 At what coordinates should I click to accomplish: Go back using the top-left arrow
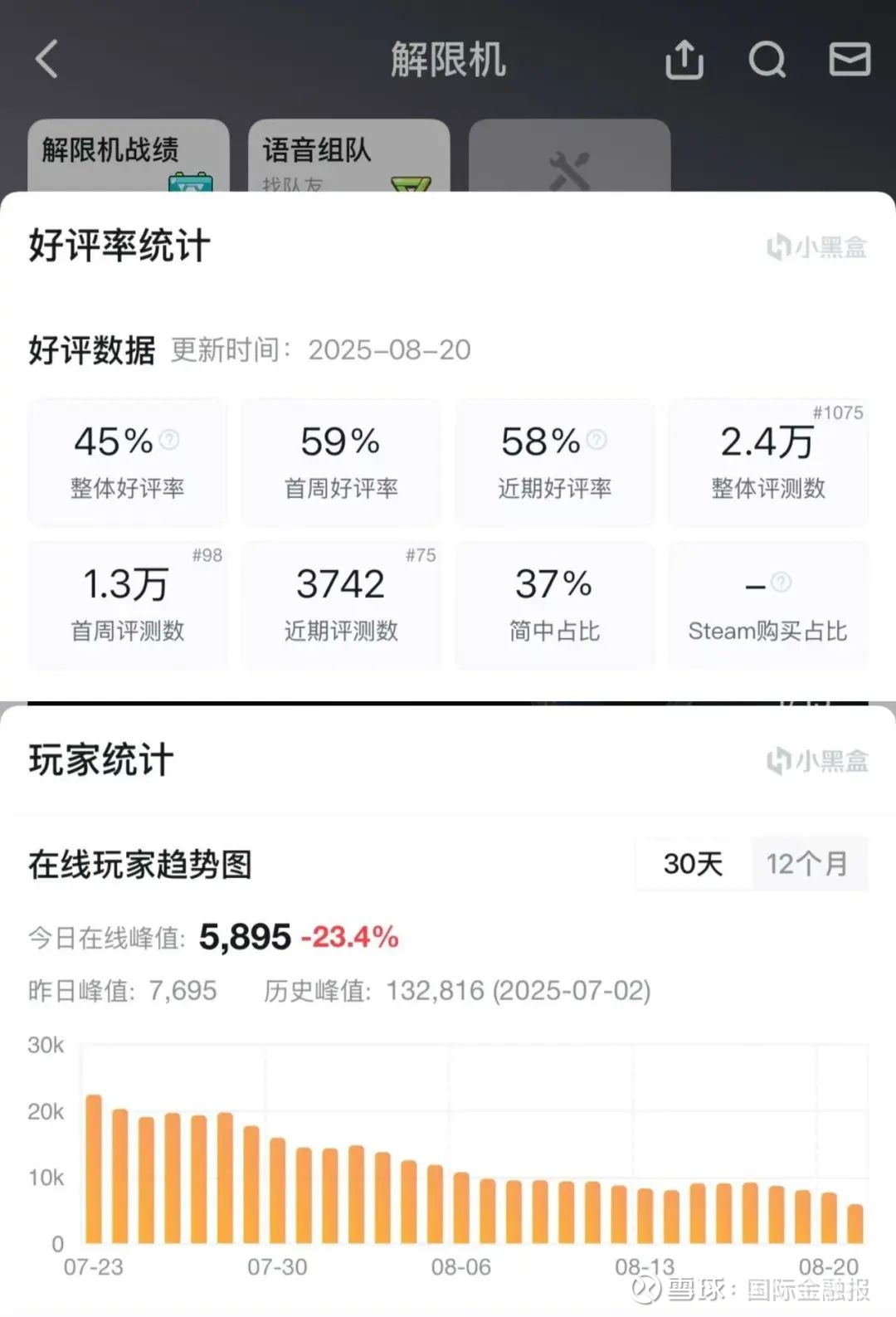point(47,60)
